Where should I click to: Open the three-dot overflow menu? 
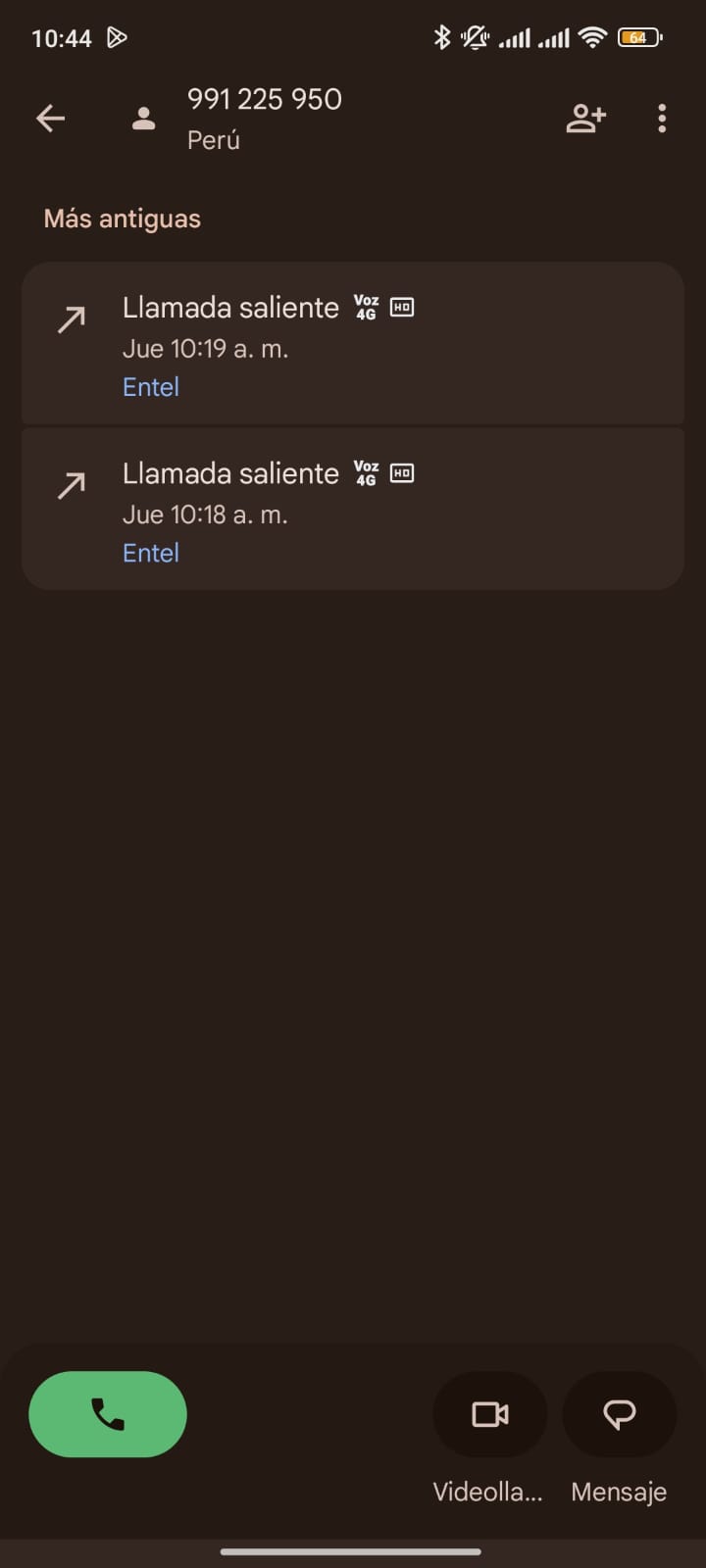(x=662, y=119)
